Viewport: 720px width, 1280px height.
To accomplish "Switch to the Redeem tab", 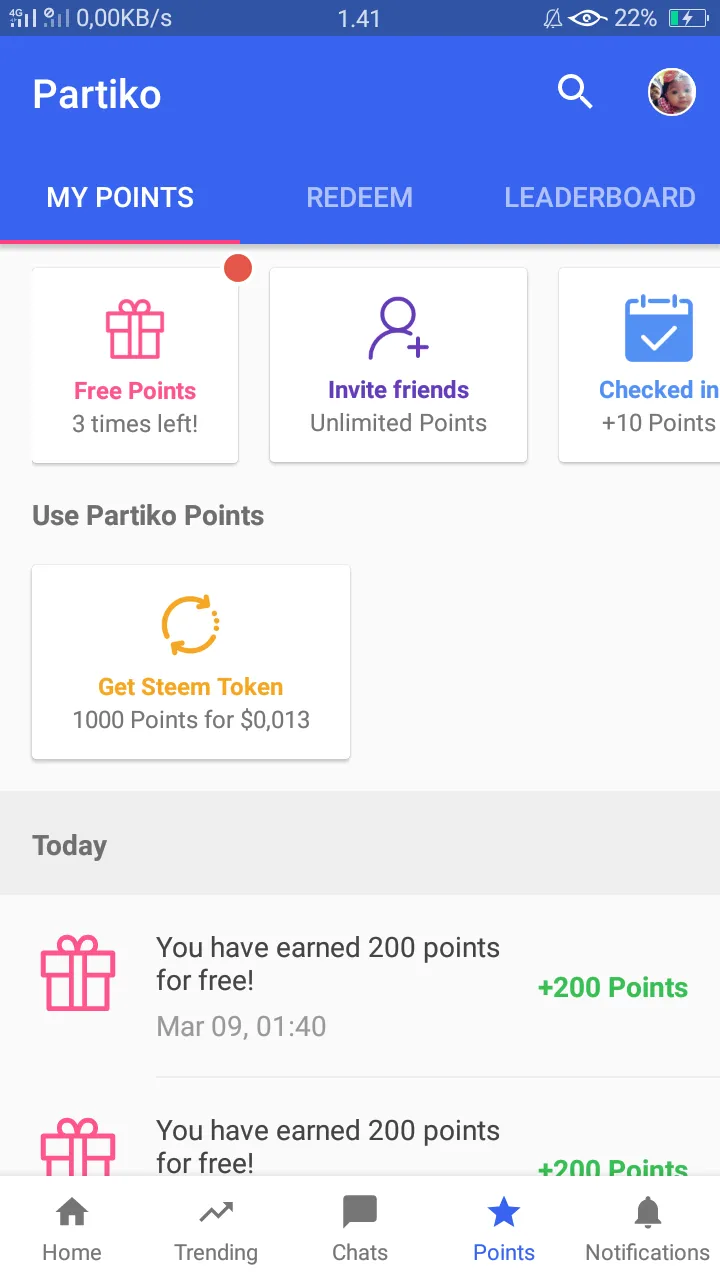I will 359,197.
